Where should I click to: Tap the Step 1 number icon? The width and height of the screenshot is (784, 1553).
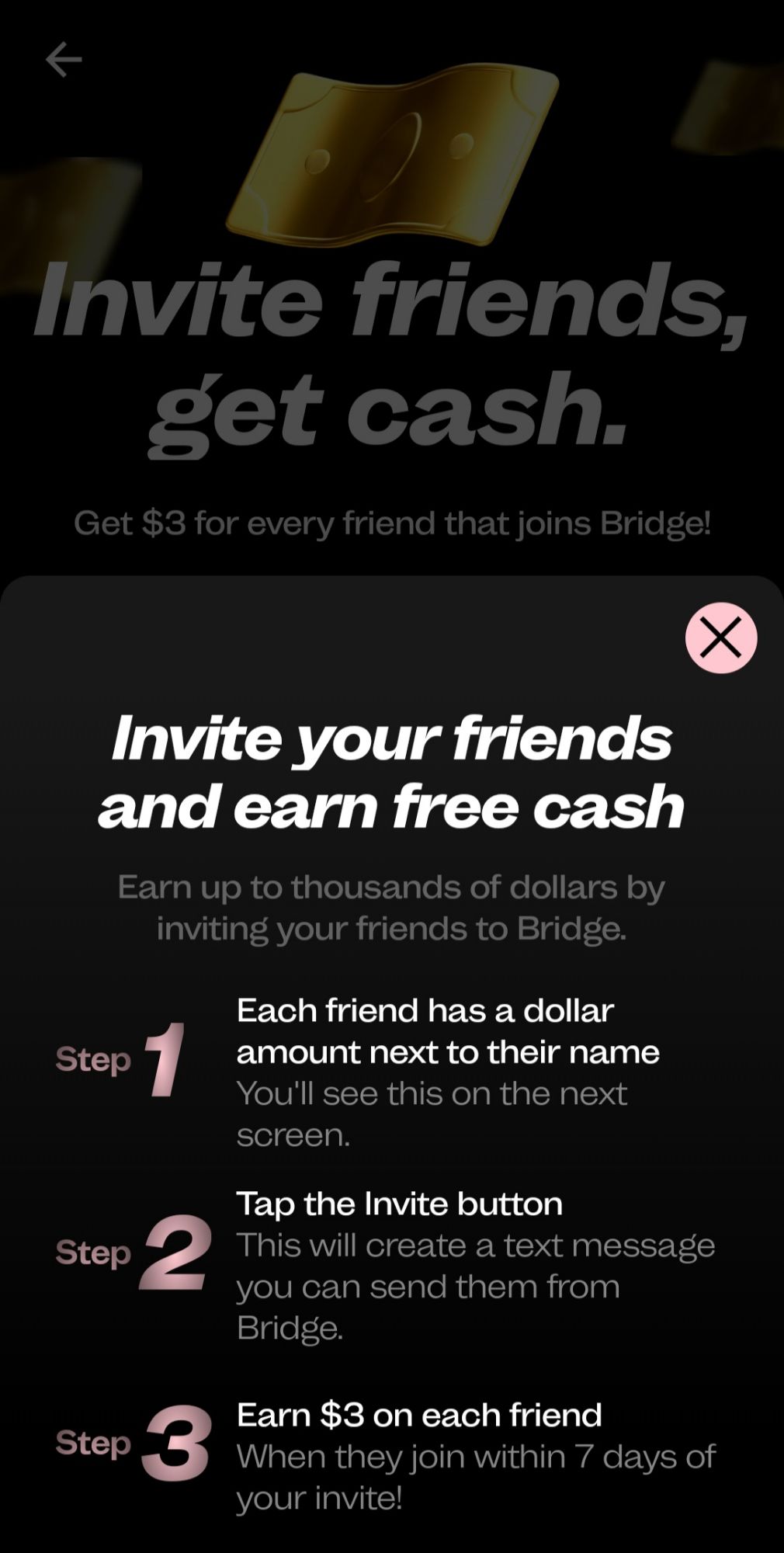(165, 1056)
